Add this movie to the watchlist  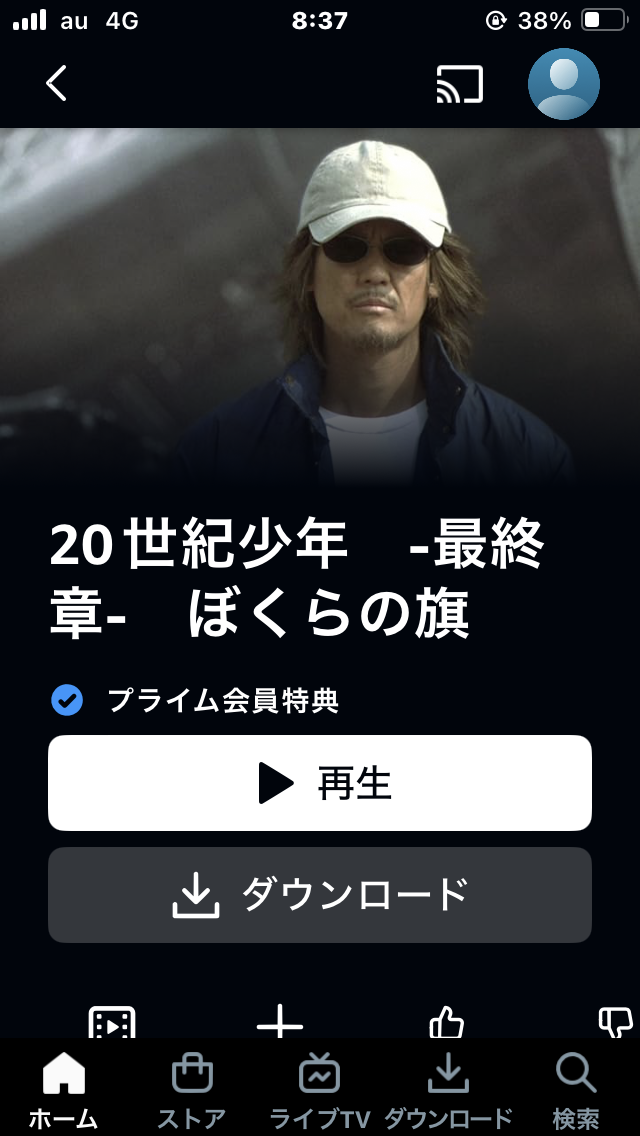280,1023
